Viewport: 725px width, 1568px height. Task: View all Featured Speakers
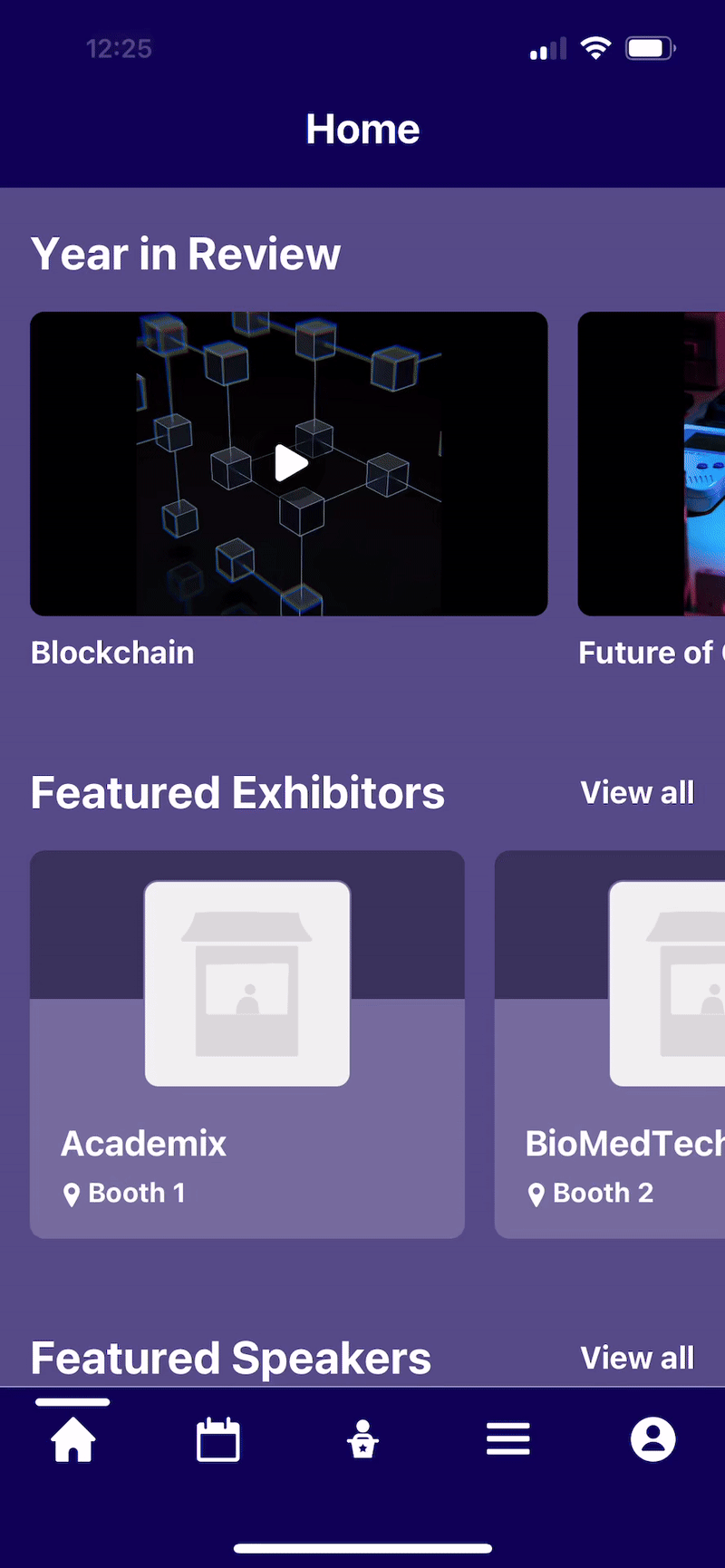pyautogui.click(x=637, y=1358)
